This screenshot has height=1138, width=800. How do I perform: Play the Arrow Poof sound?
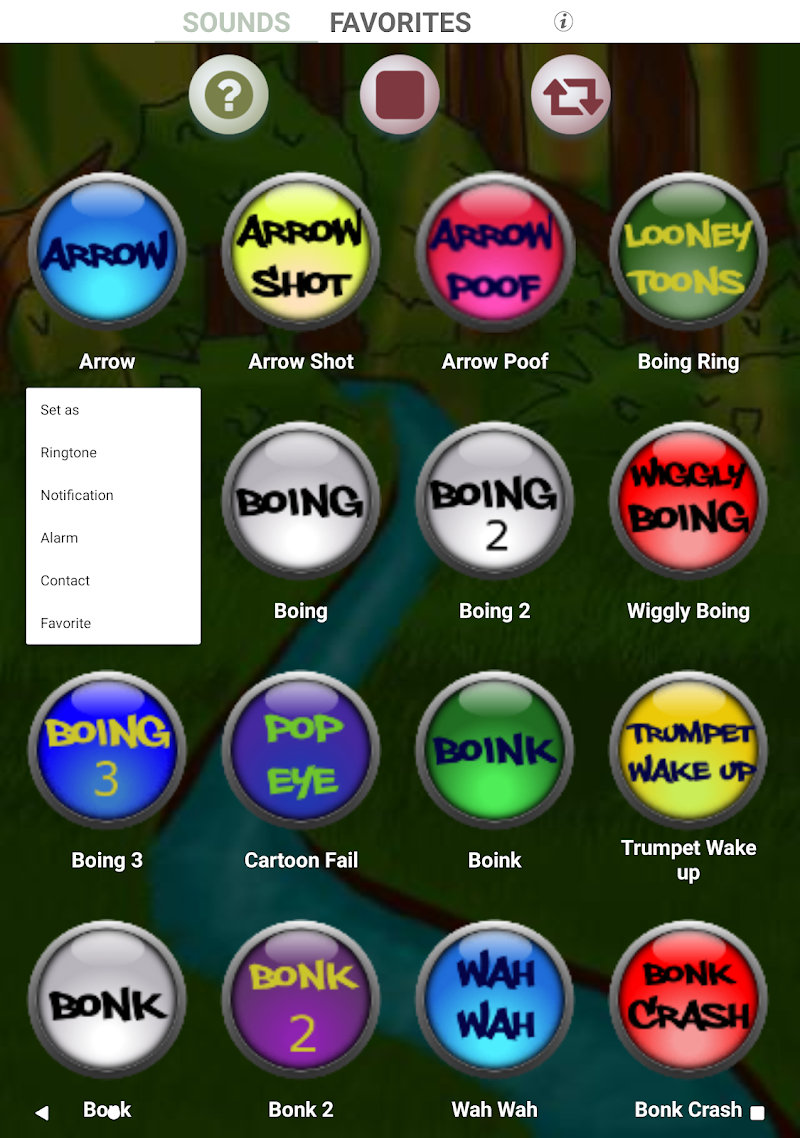(494, 252)
